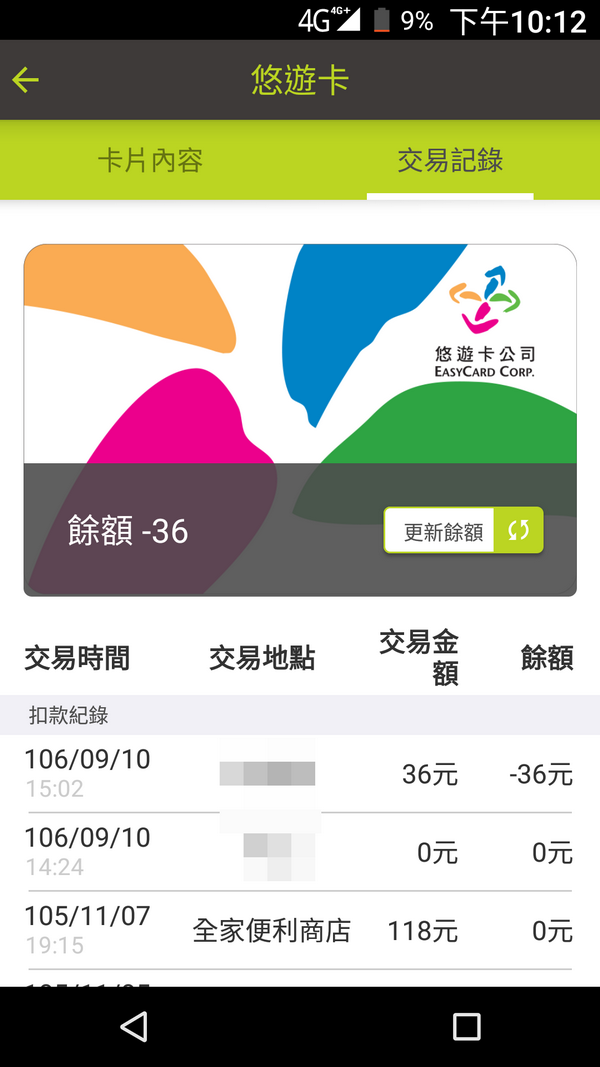Switch to the 卡片內容 tab
600x1067 pixels.
click(x=150, y=160)
